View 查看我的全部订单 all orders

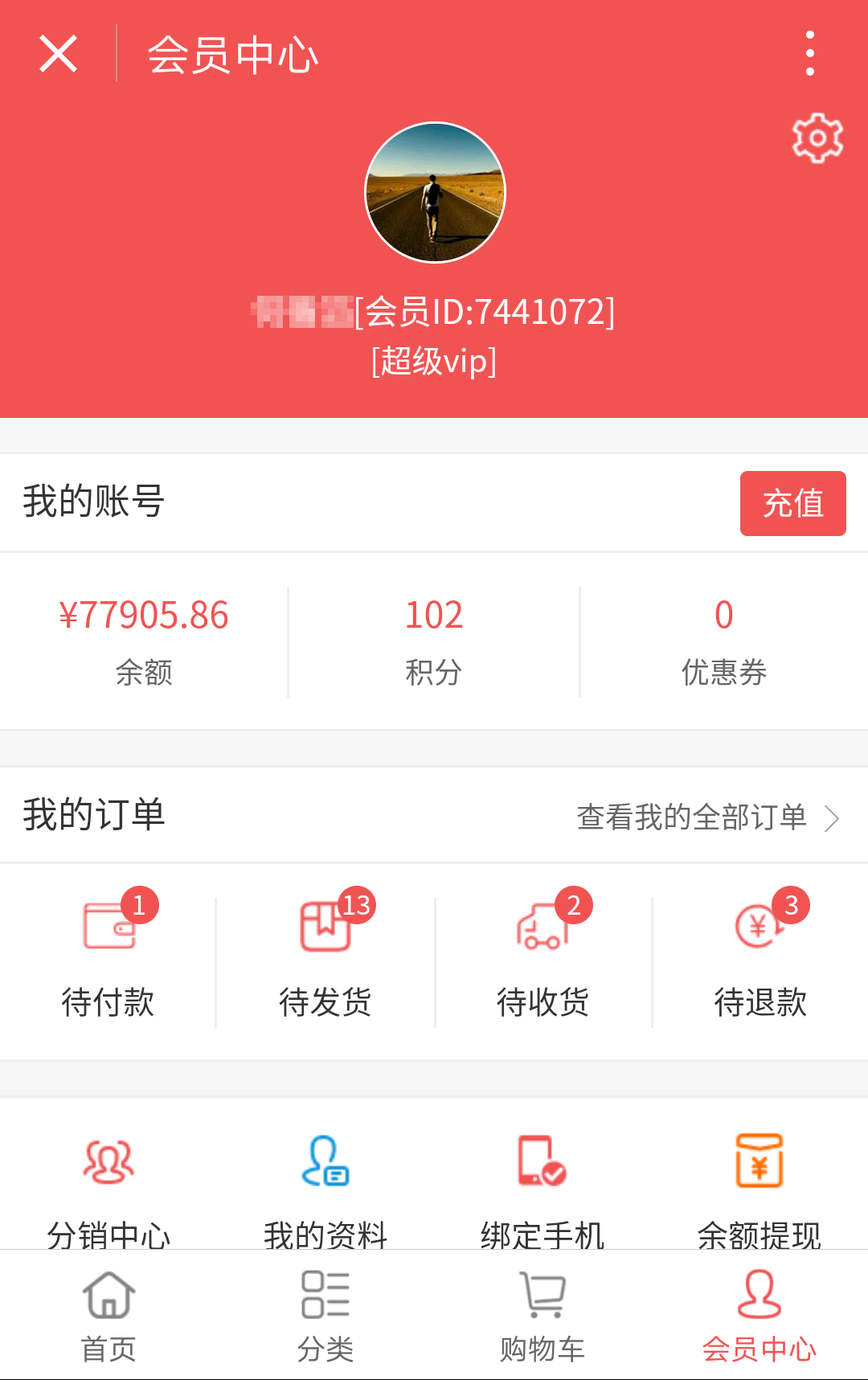click(x=691, y=817)
